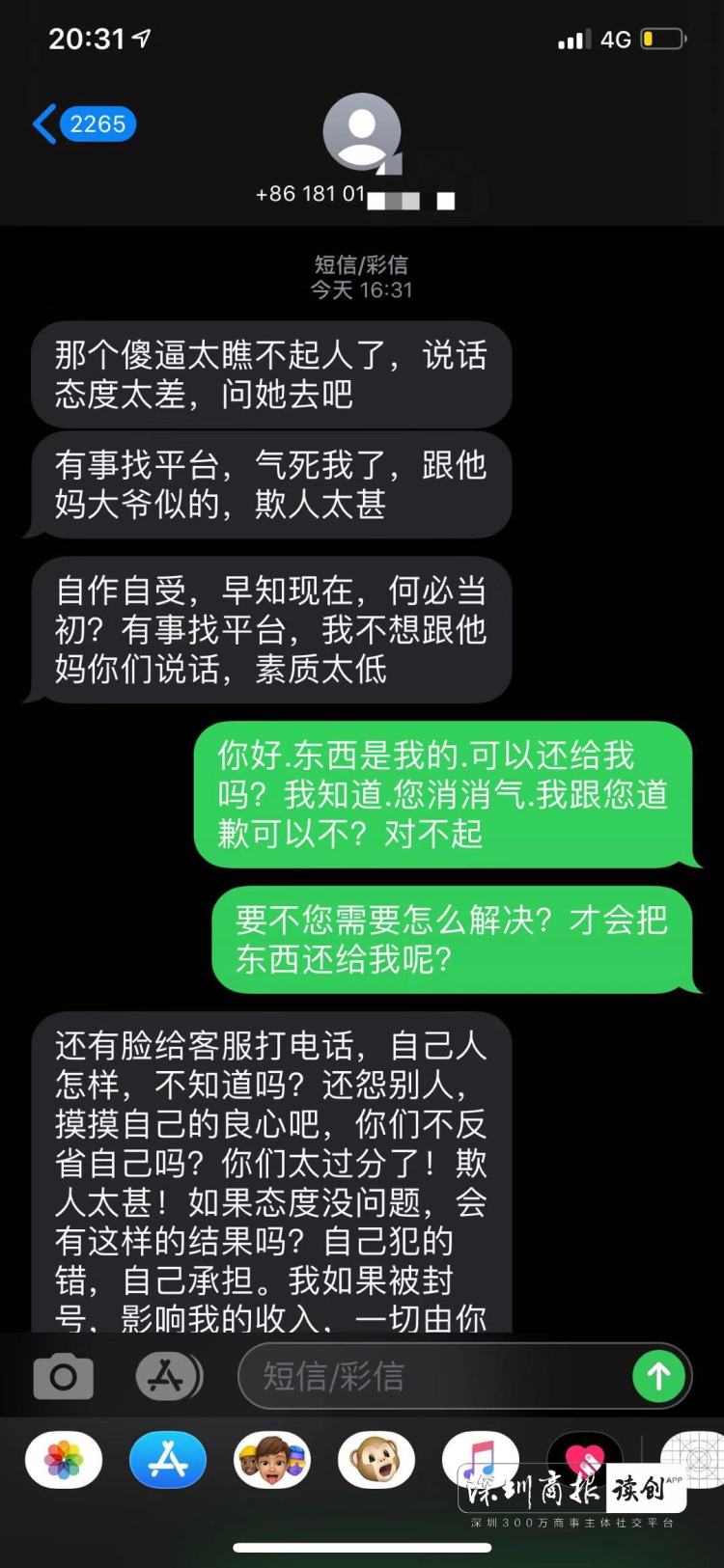
Task: Toggle the App Store apps drawer
Action: click(168, 1376)
